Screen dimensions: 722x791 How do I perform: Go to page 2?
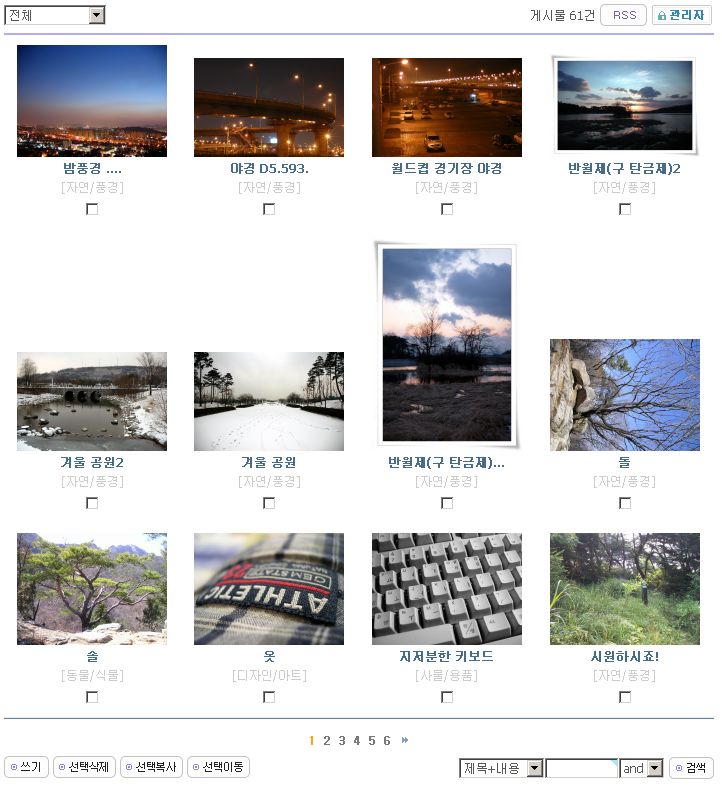click(x=327, y=741)
